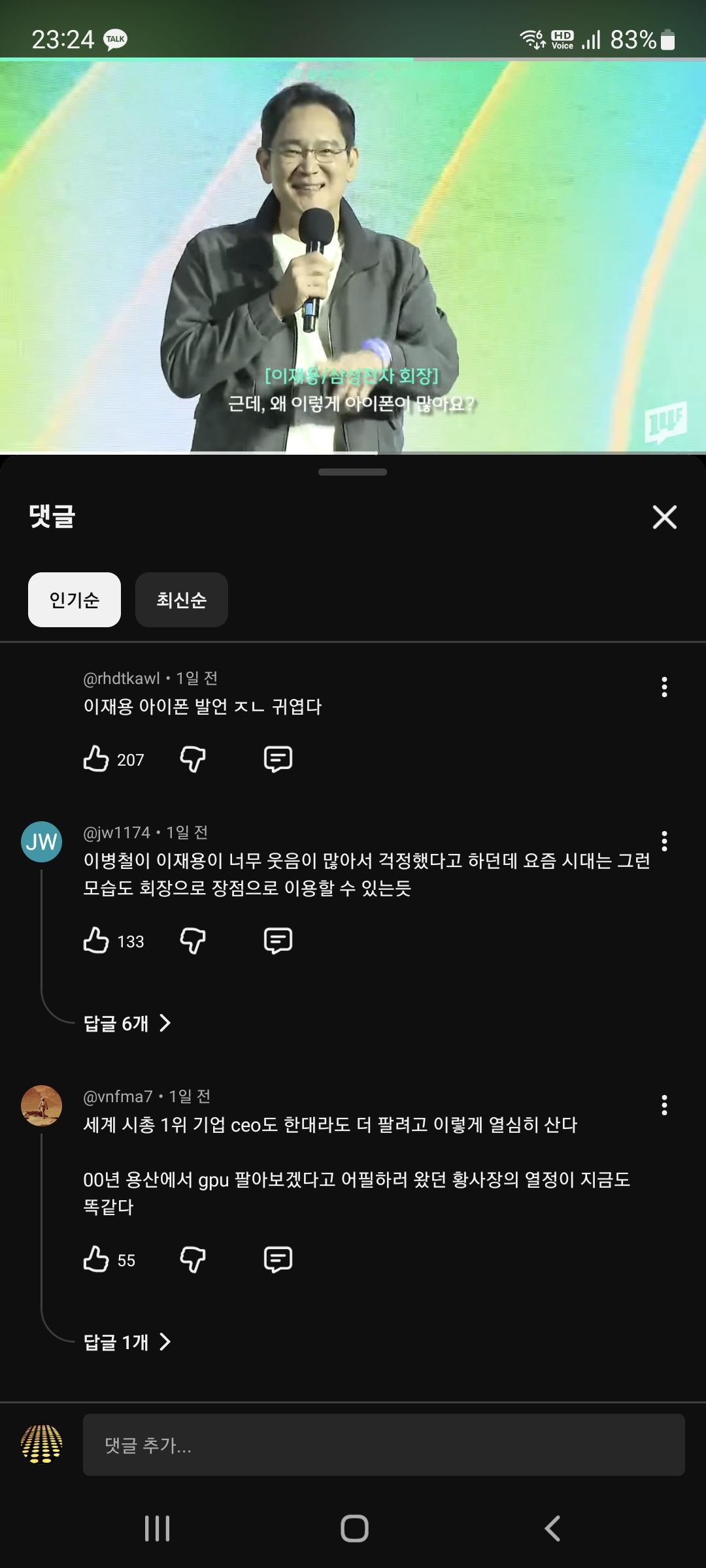Open overflow menu for @jw1174's comment
Screen dimensions: 706x1568
(x=664, y=841)
